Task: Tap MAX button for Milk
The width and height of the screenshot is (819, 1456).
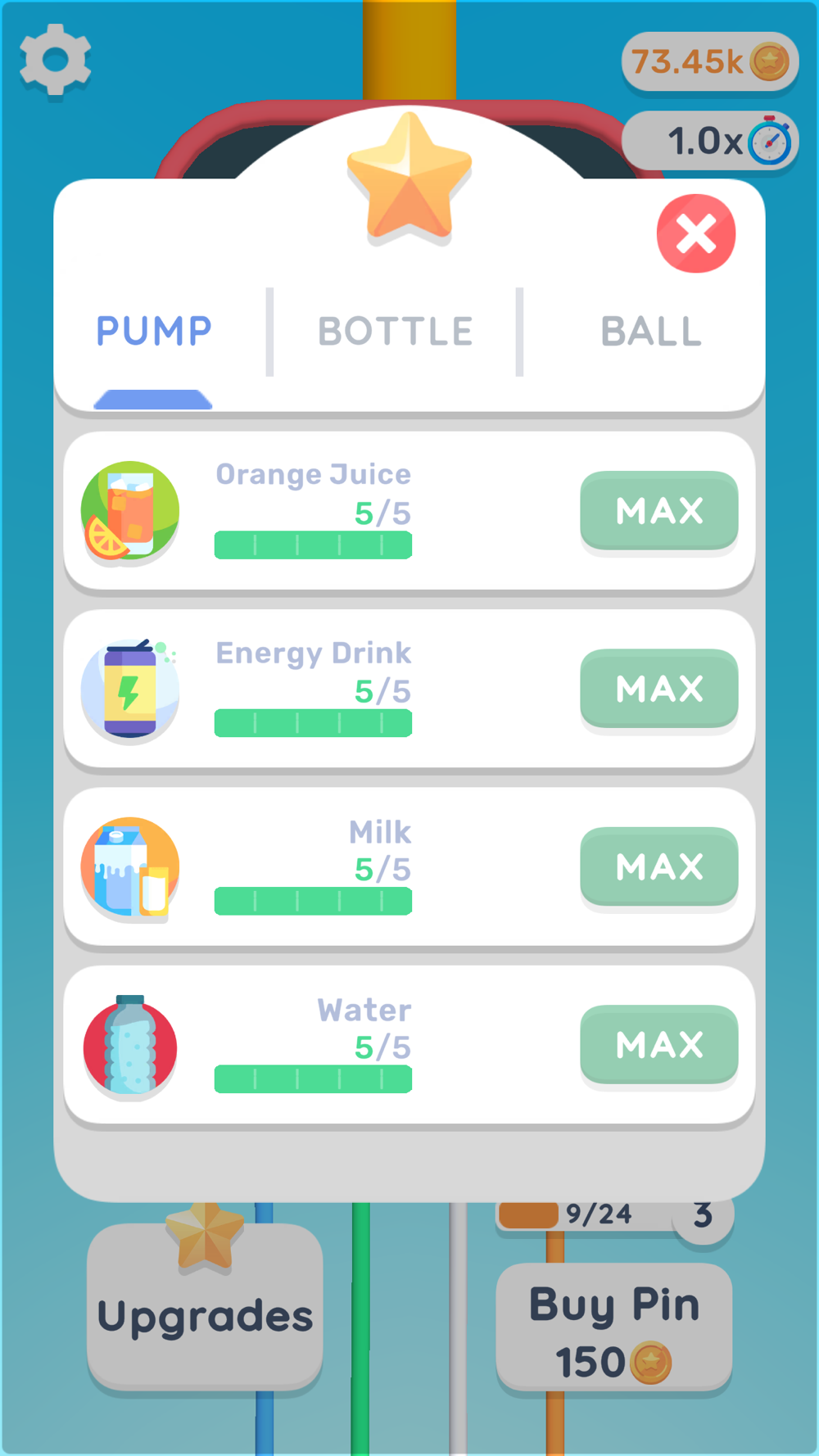Action: tap(658, 866)
